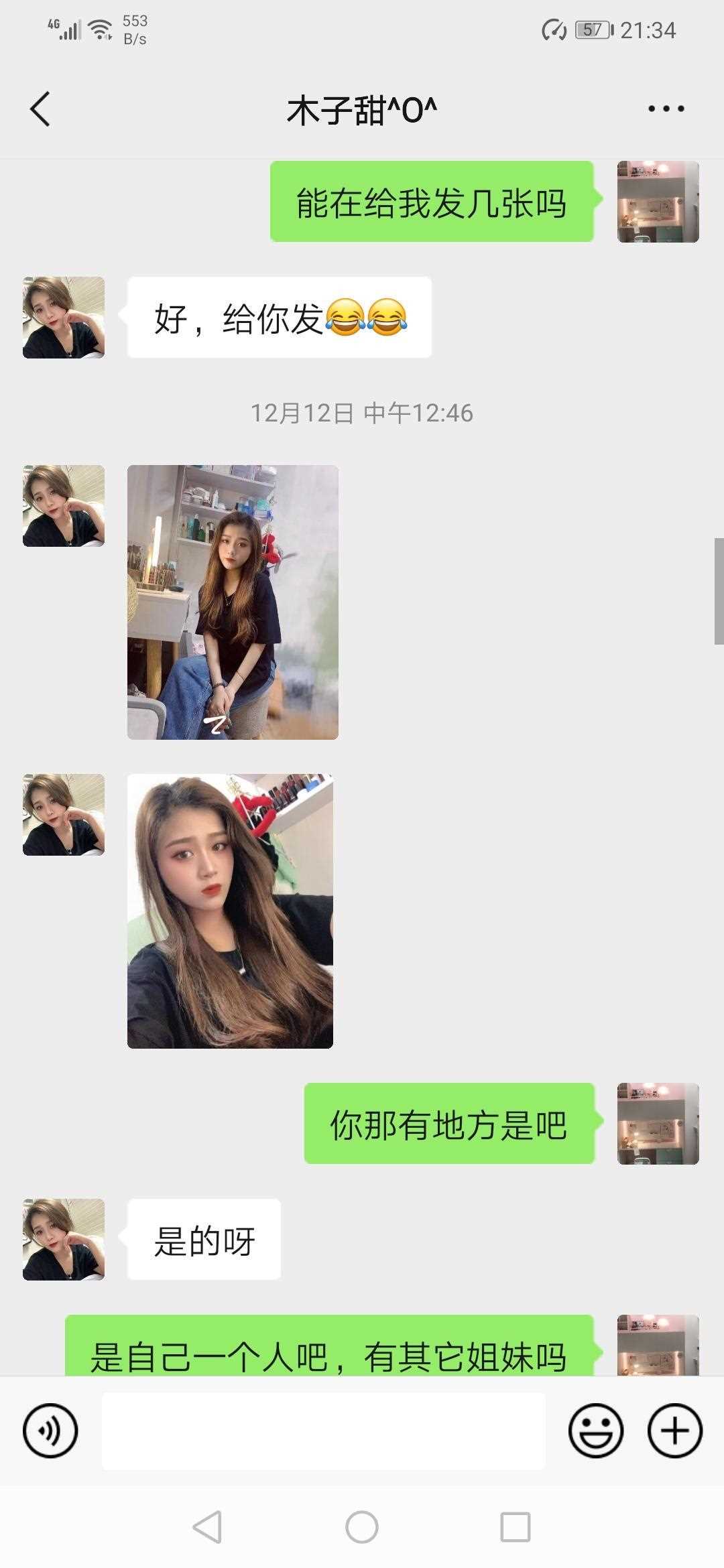The image size is (724, 1568).
Task: Open chat info three-dot menu
Action: click(666, 109)
